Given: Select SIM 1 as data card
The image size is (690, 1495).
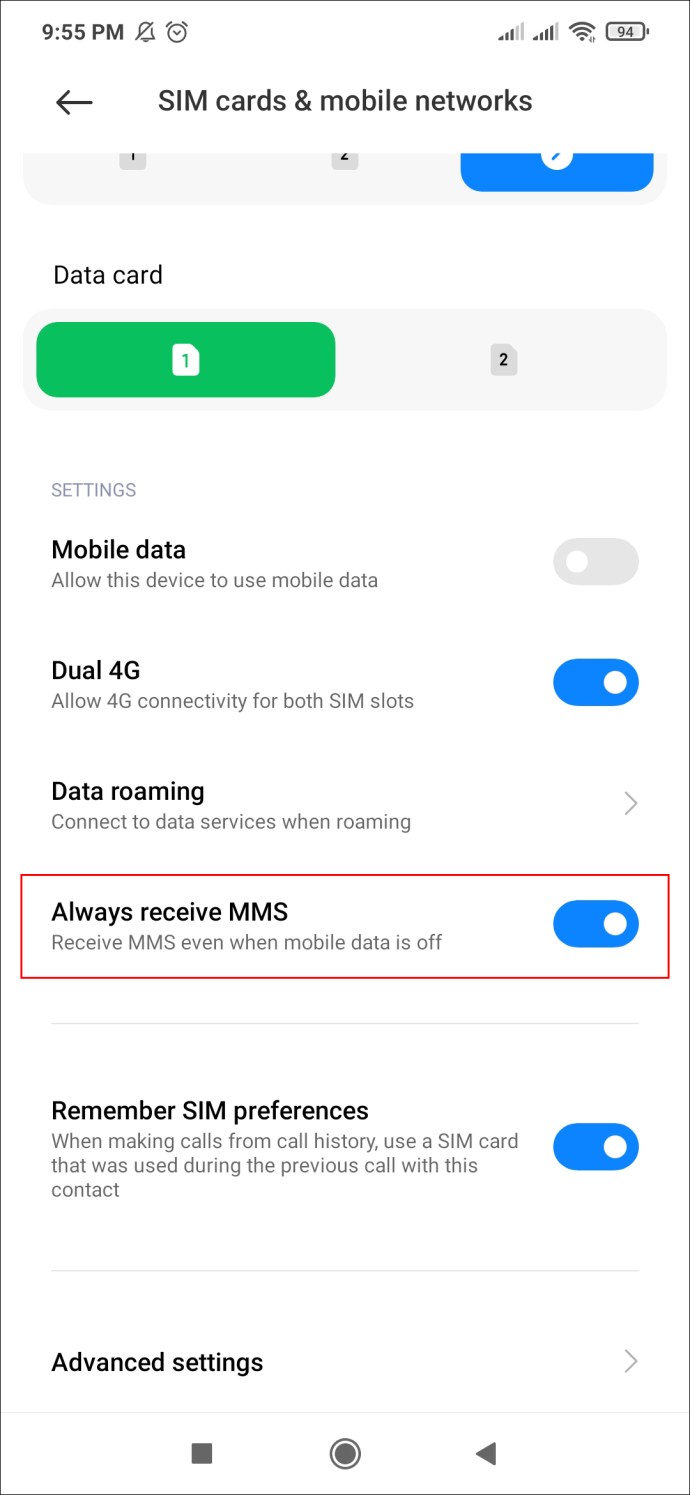Looking at the screenshot, I should point(186,360).
